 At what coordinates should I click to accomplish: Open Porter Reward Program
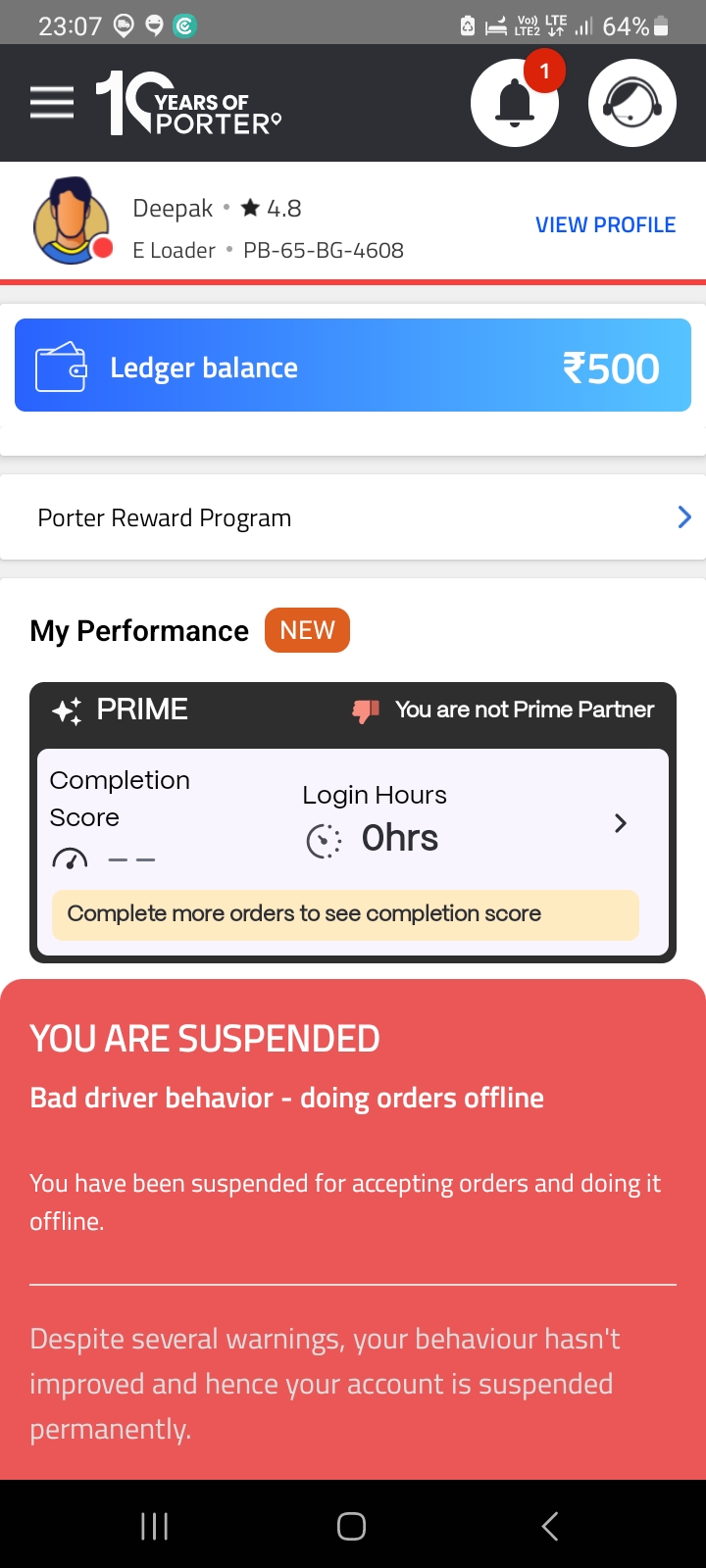(353, 517)
